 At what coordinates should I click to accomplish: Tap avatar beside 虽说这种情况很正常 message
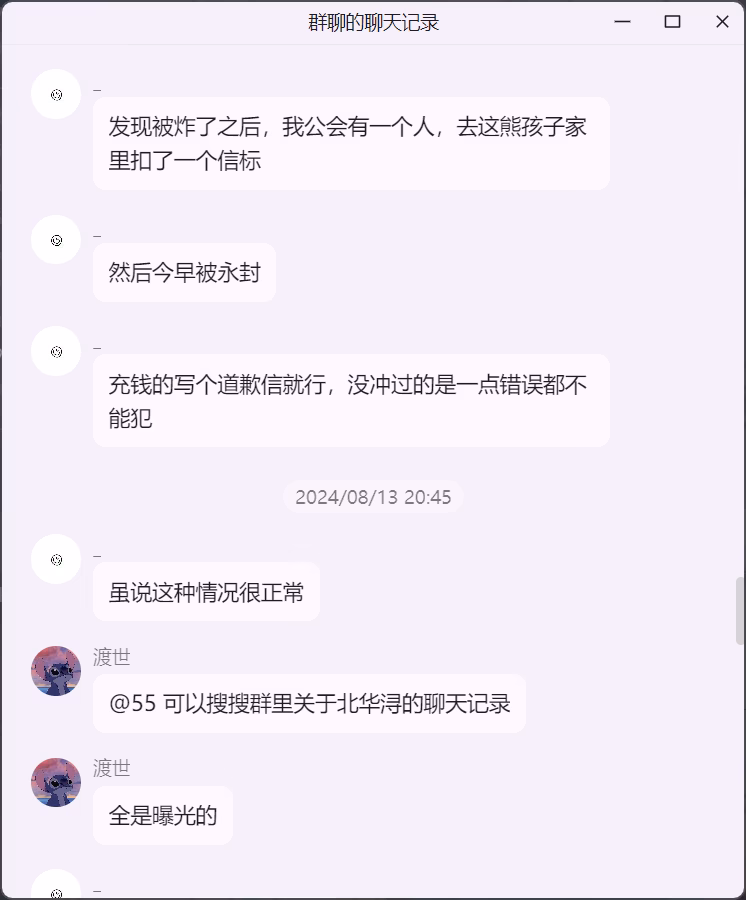click(56, 559)
